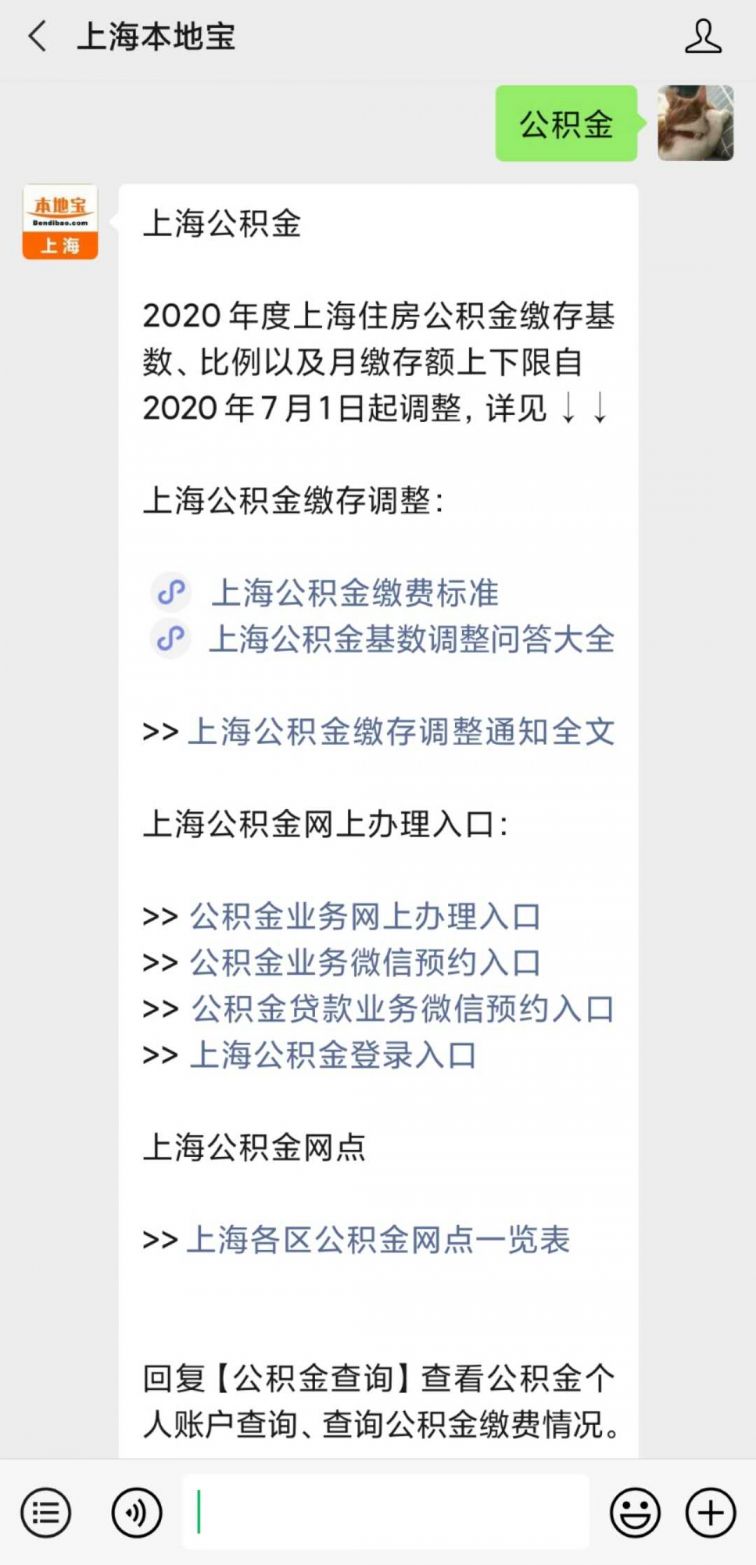Open 上海公积金基数调整问答大全 link
The height and width of the screenshot is (1565, 756).
coord(410,639)
